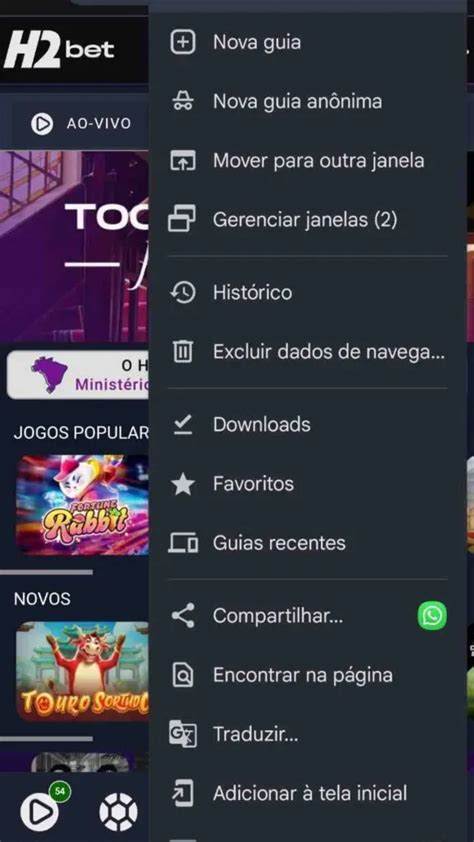This screenshot has height=842, width=474.
Task: Tap Compartilhar...
Action: tap(278, 616)
